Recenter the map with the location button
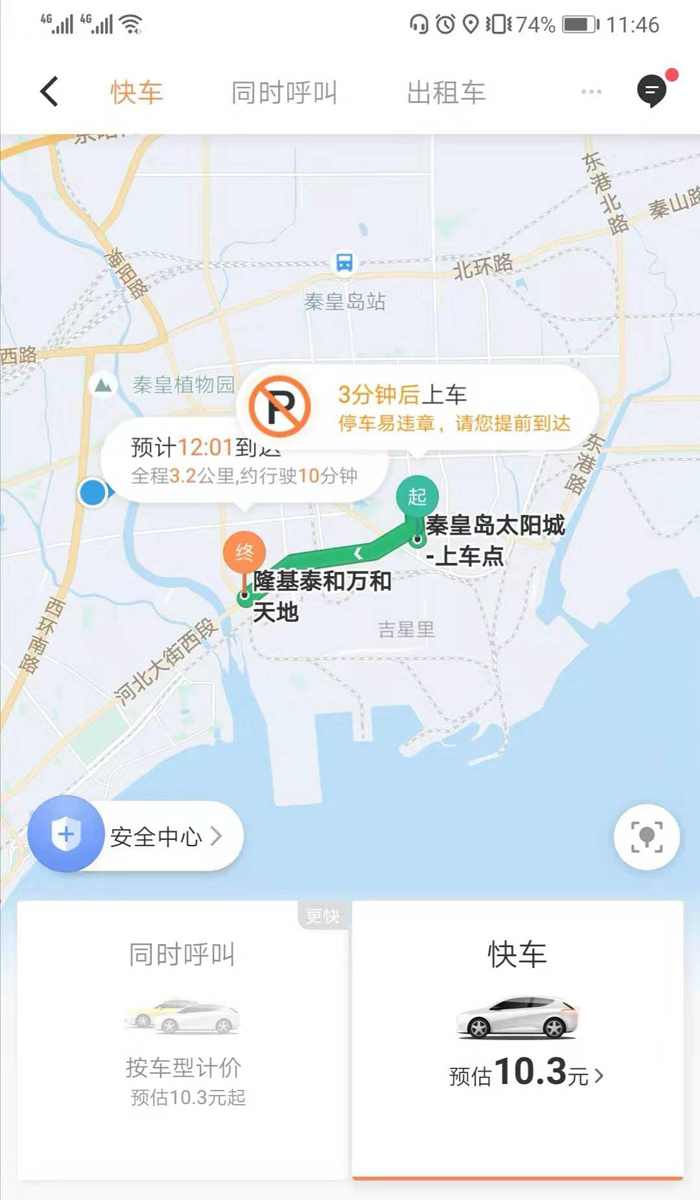This screenshot has width=700, height=1200. 647,836
